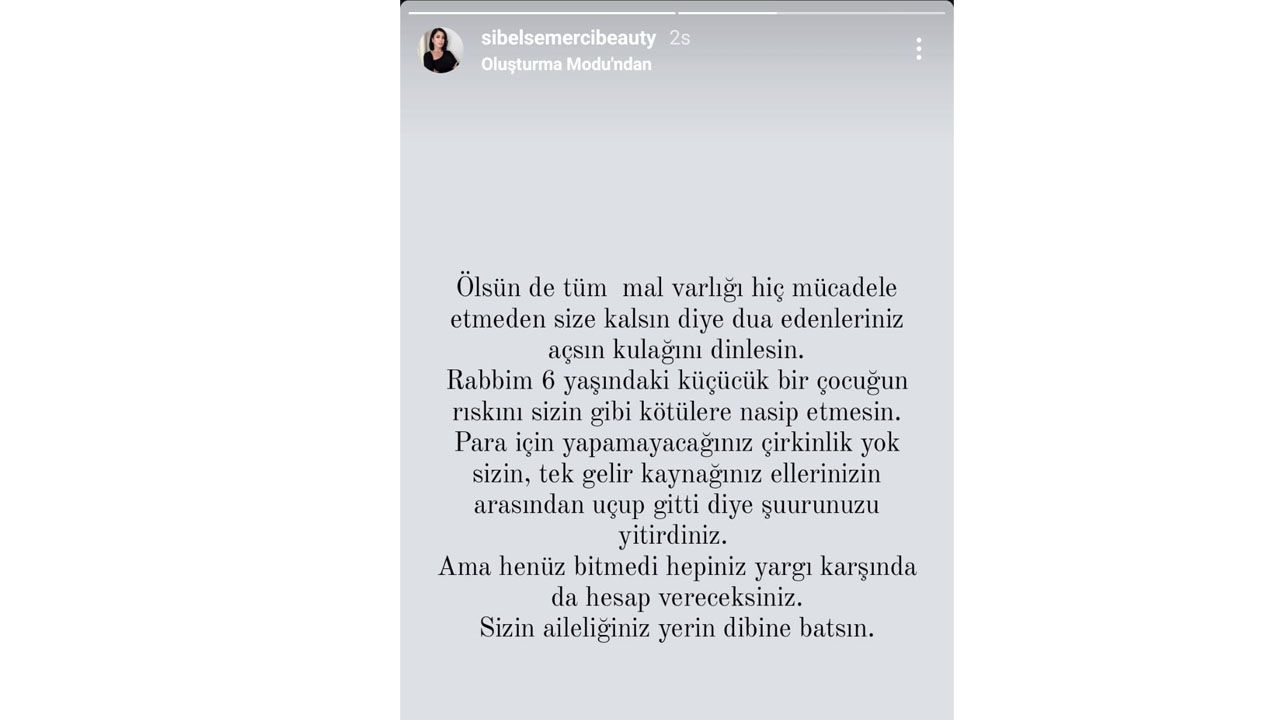This screenshot has height=720, width=1280.
Task: Open sibelsemercibeauty's profile picture
Action: (440, 50)
